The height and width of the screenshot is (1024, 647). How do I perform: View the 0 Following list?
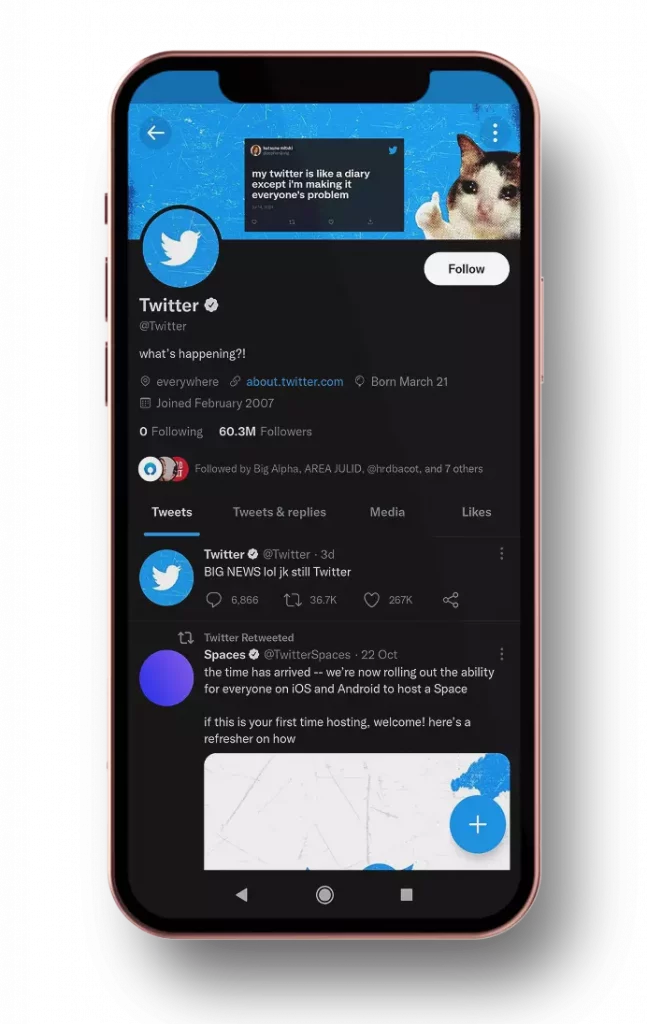pyautogui.click(x=171, y=432)
